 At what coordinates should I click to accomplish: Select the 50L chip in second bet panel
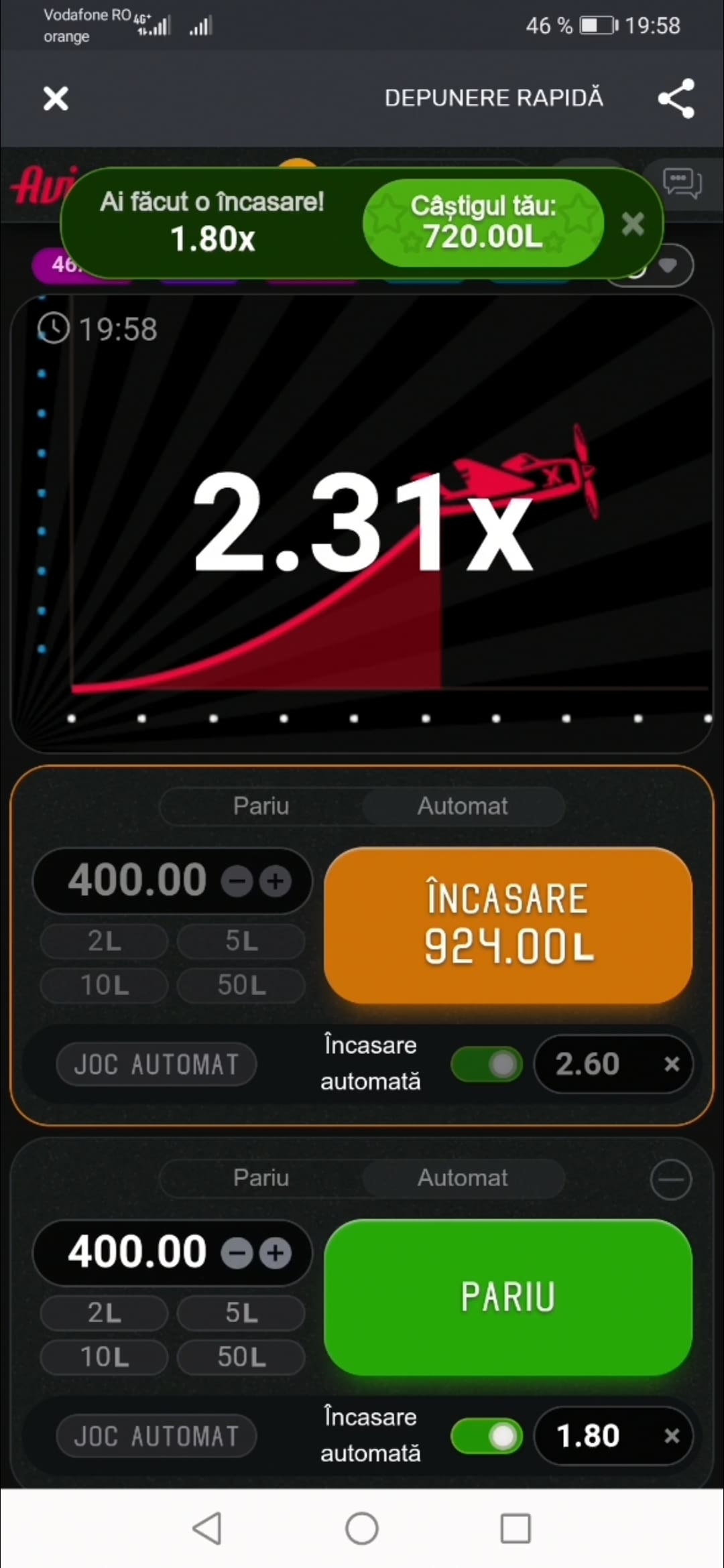[241, 1356]
